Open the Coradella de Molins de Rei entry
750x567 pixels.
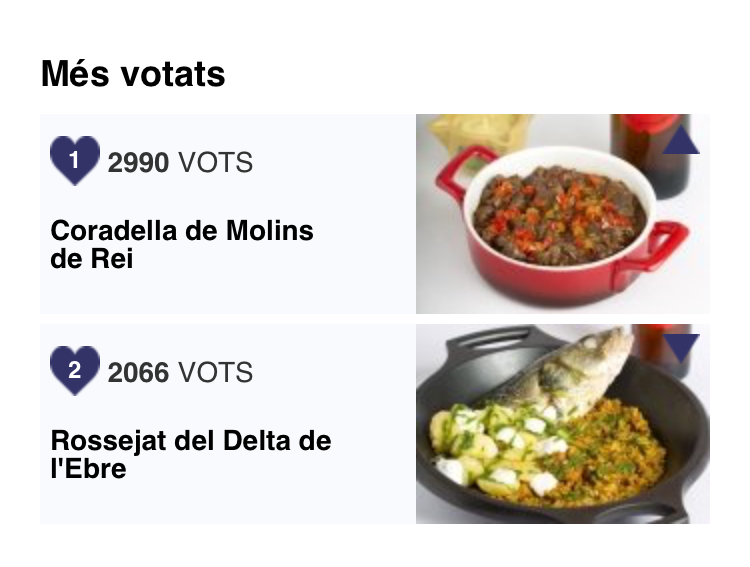pyautogui.click(x=182, y=245)
